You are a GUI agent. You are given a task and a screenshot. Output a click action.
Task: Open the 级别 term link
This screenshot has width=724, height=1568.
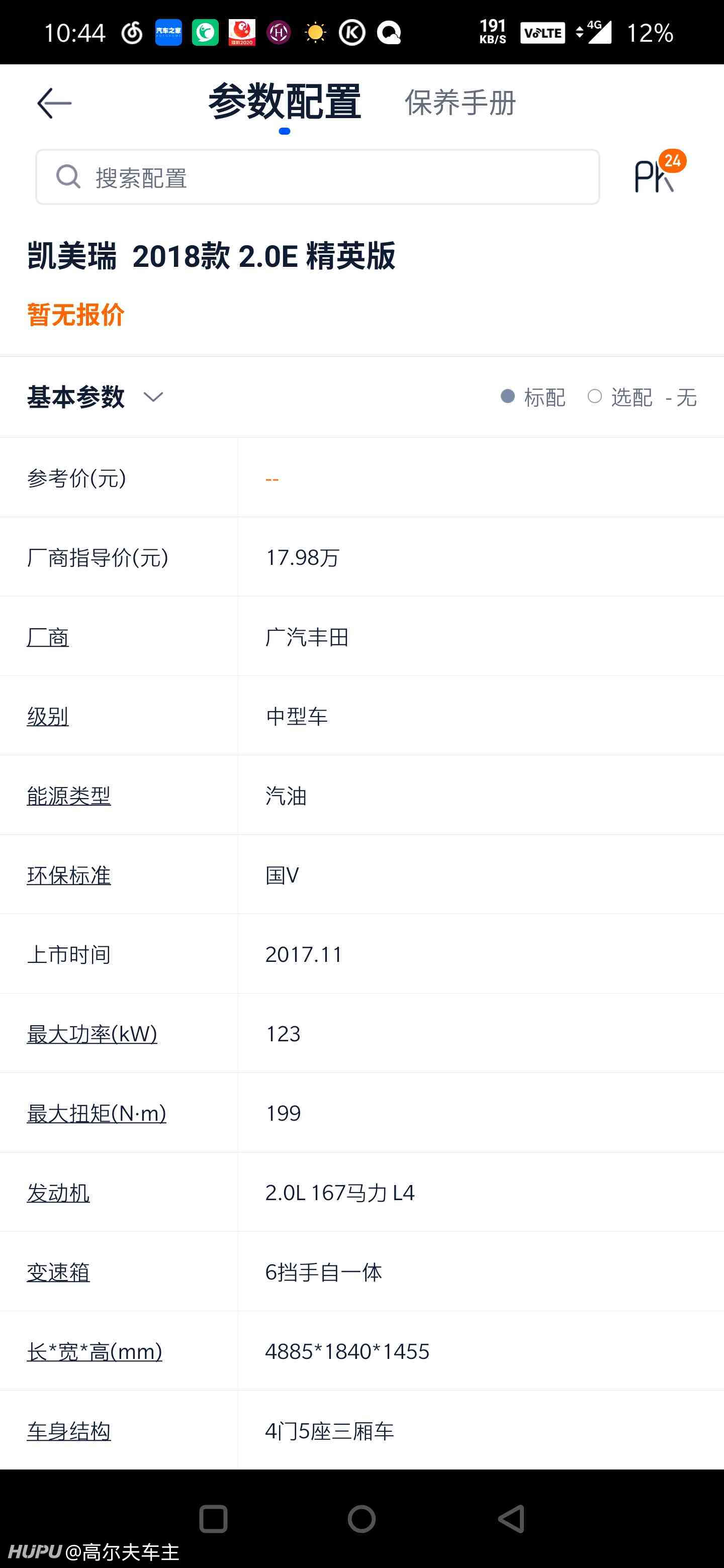point(47,717)
